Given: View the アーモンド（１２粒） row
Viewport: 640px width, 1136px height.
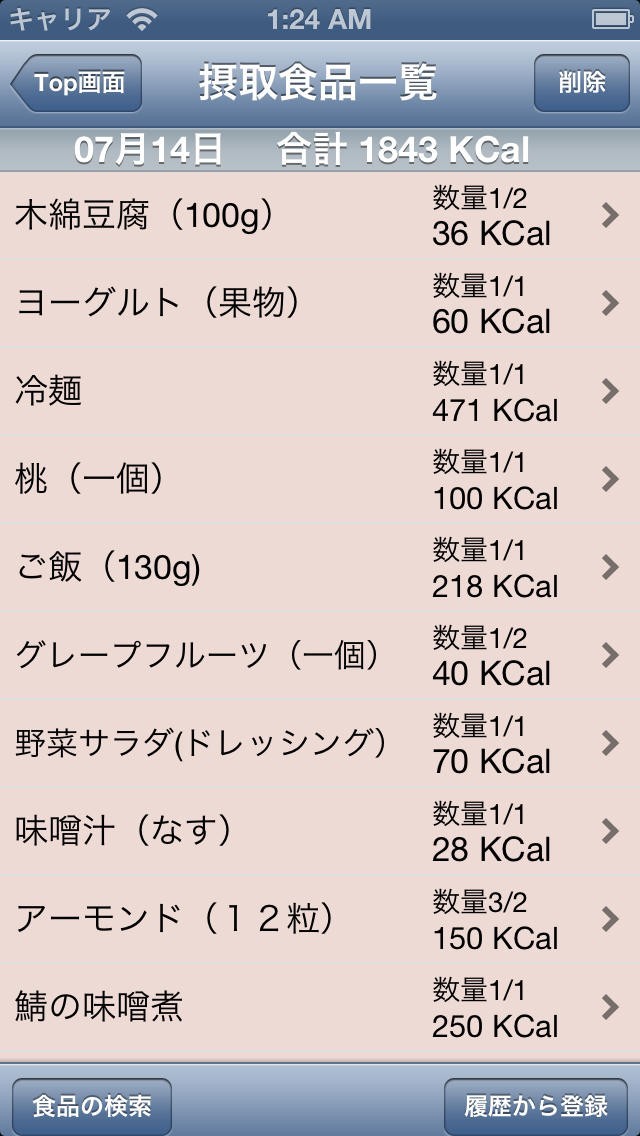Looking at the screenshot, I should coord(320,919).
